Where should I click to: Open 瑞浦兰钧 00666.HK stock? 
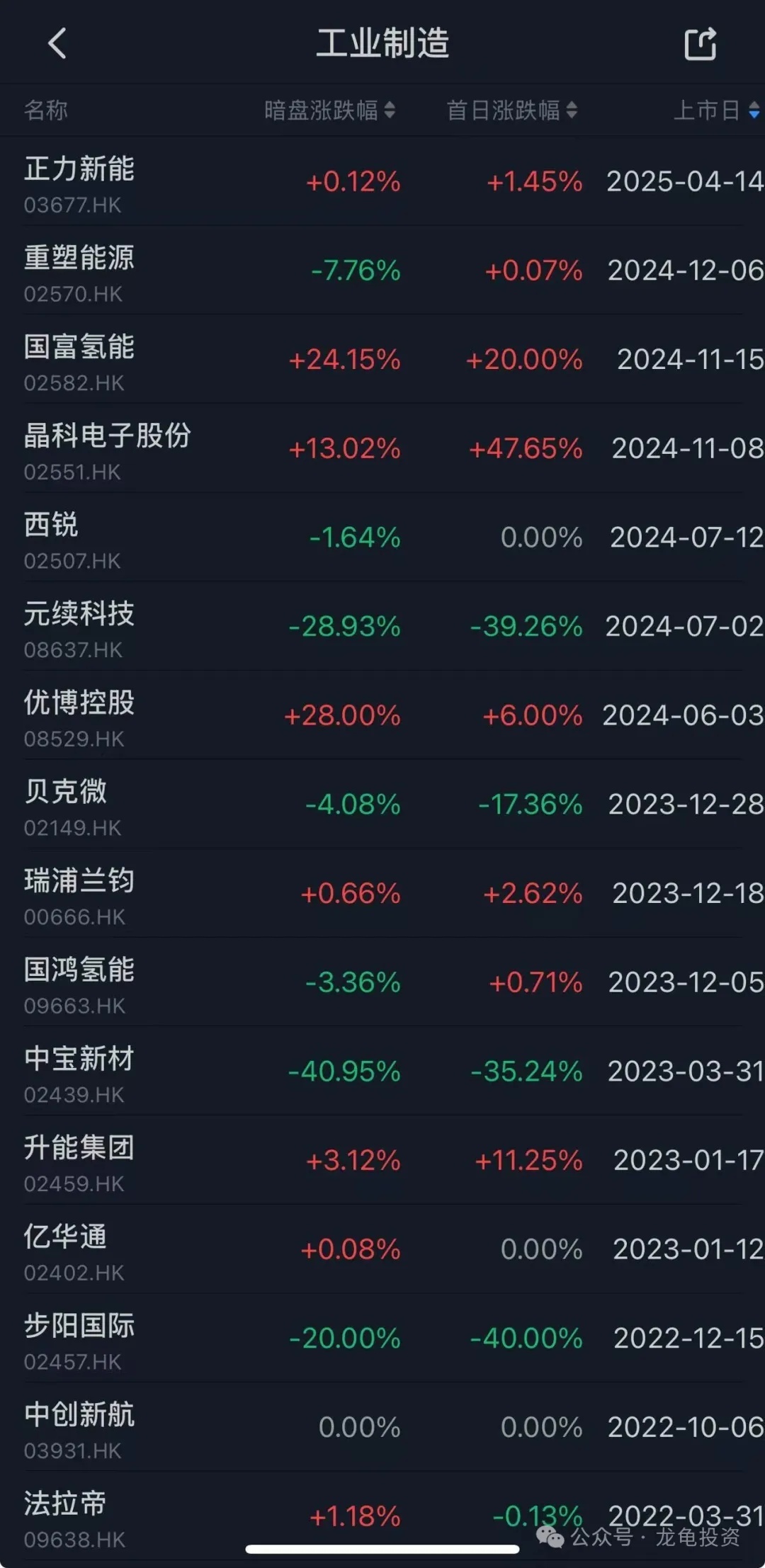click(79, 894)
